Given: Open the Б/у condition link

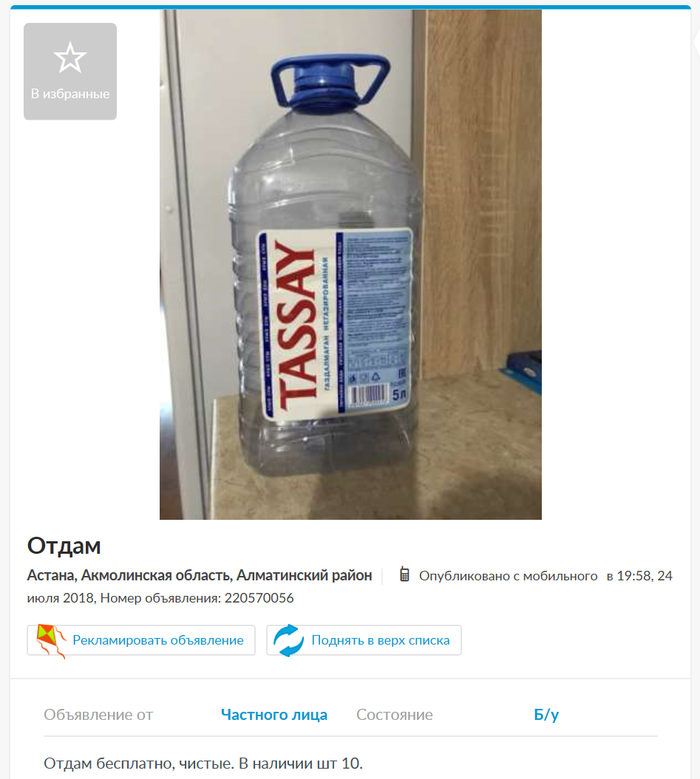Looking at the screenshot, I should coord(546,715).
